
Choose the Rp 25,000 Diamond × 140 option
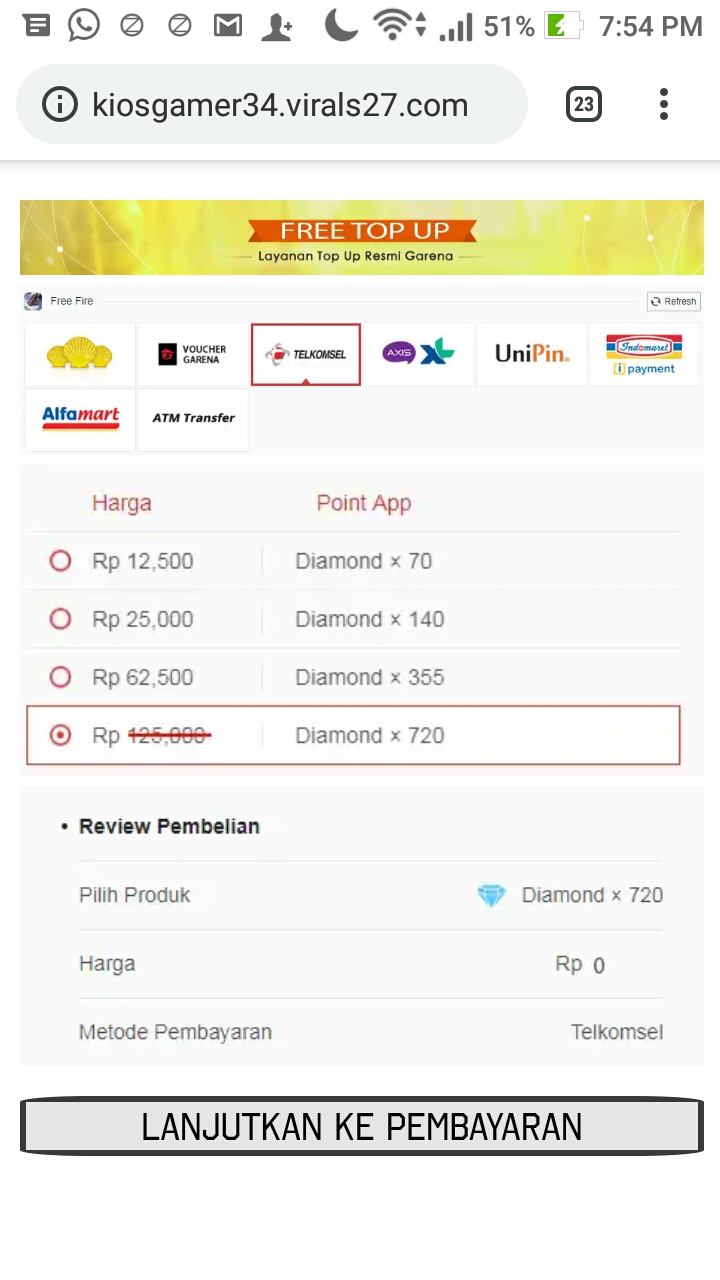pos(61,619)
